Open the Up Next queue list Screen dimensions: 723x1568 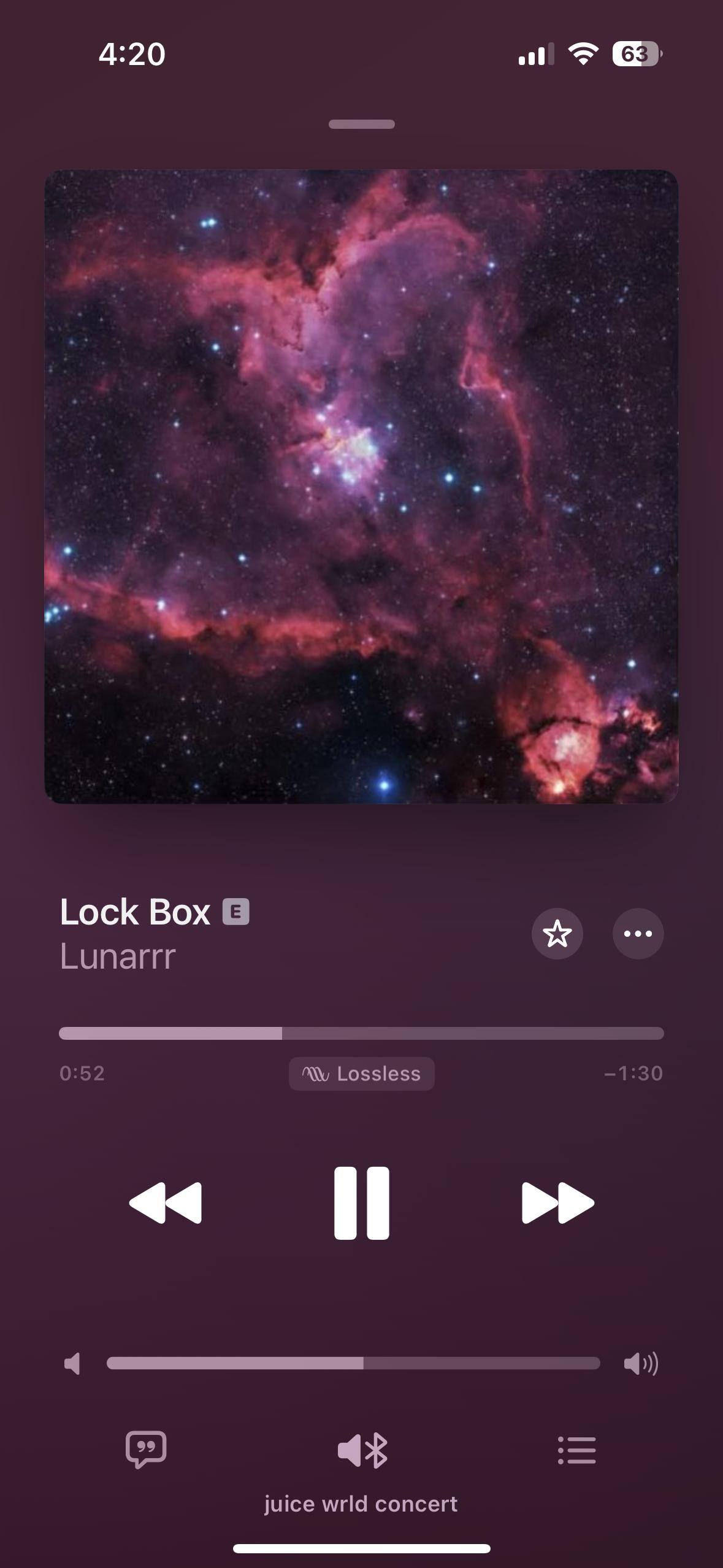click(576, 1450)
